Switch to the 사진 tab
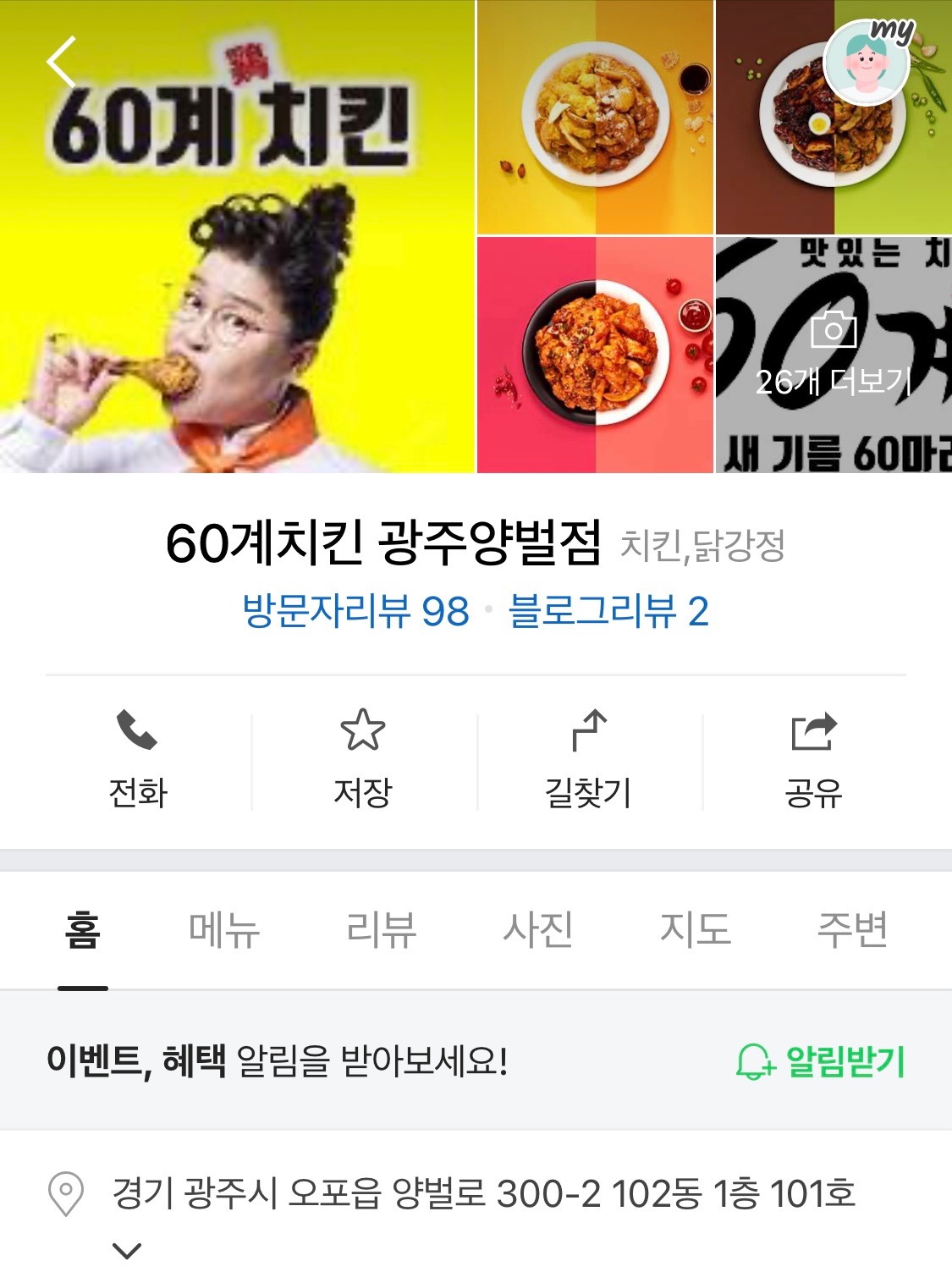 pos(538,930)
